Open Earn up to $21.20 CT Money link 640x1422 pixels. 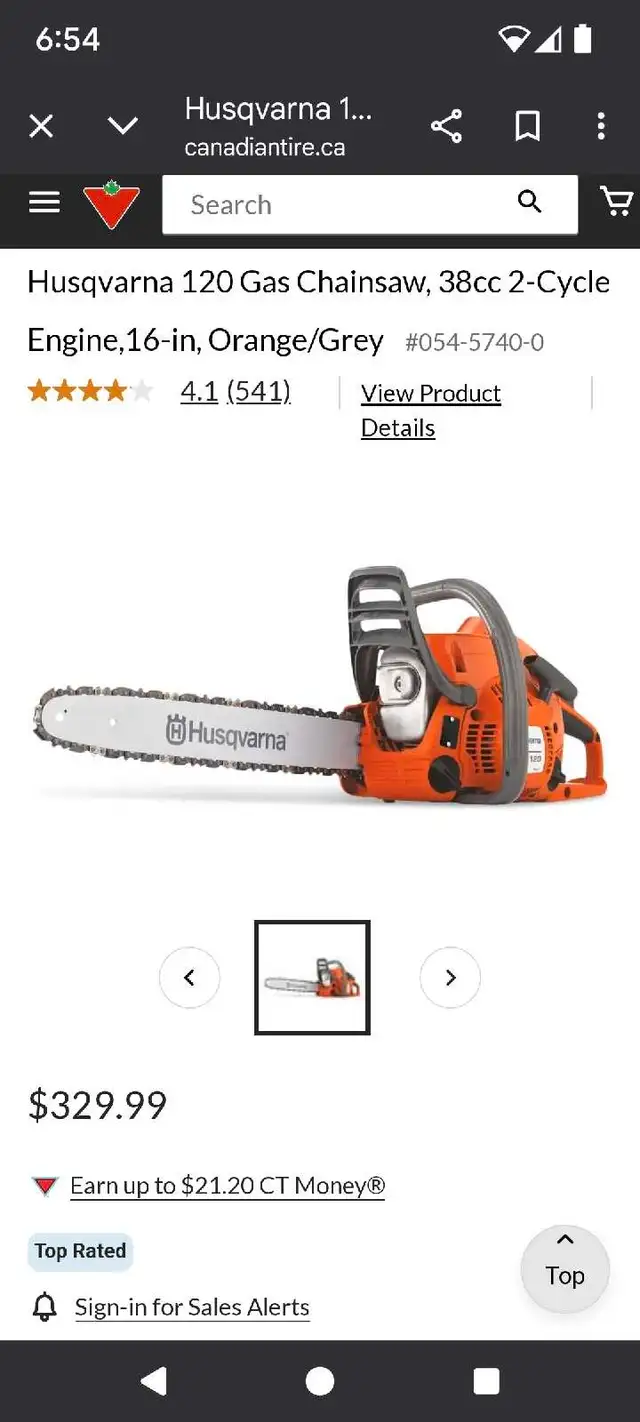(227, 1186)
